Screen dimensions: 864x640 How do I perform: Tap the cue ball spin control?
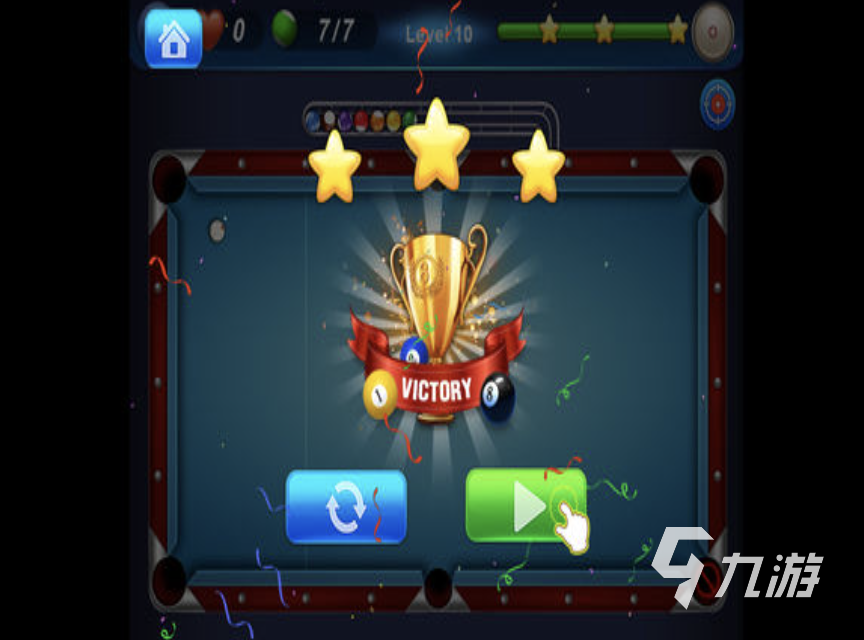pos(712,32)
